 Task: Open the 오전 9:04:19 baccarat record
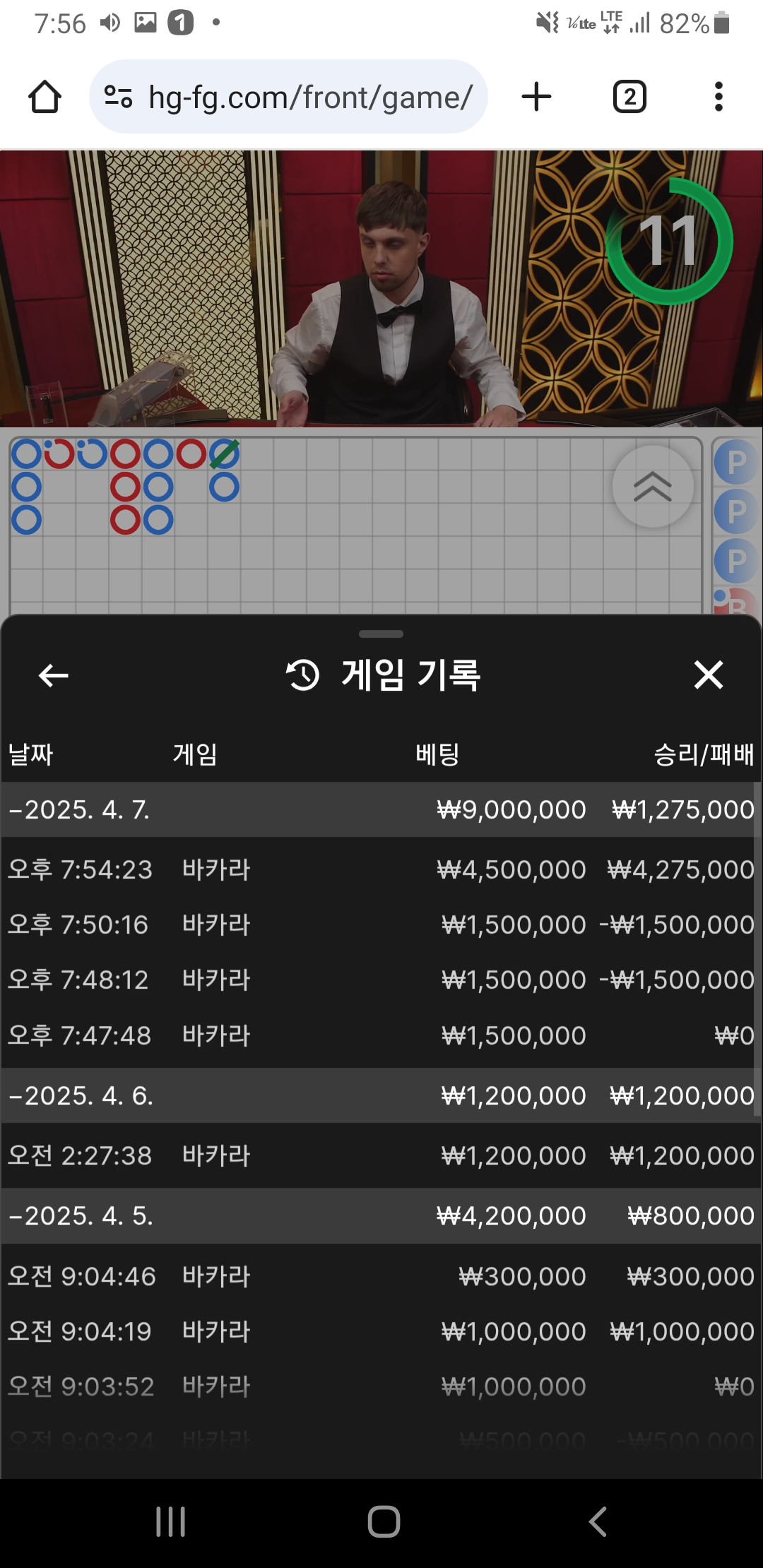click(381, 1331)
